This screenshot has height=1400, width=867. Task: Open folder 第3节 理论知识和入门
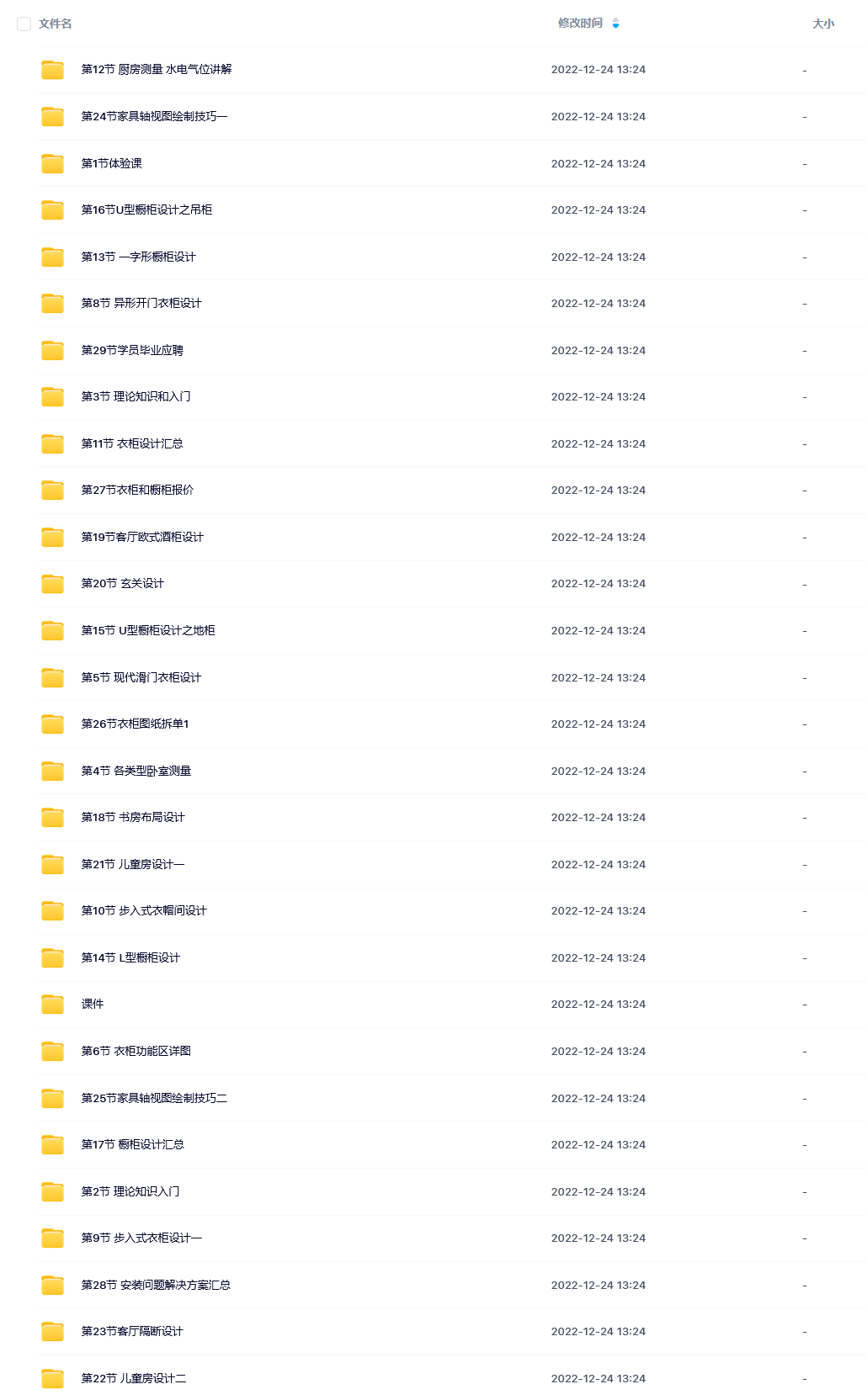point(136,397)
